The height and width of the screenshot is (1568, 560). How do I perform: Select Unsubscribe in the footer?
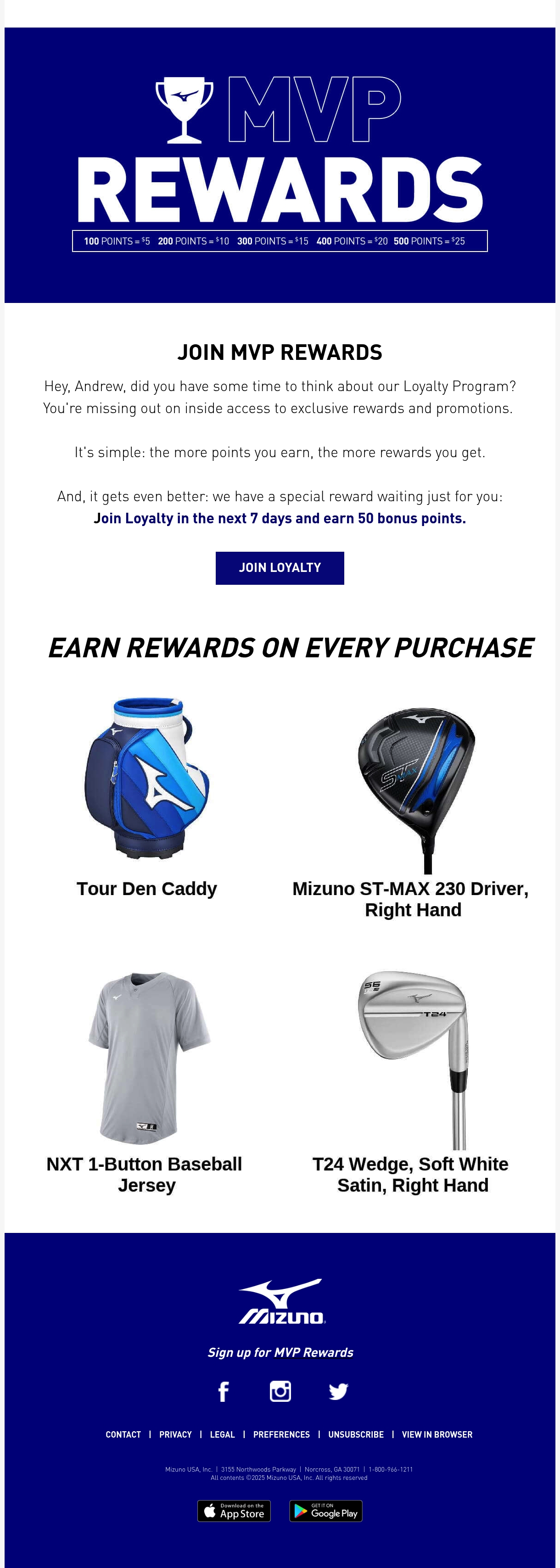click(x=356, y=1434)
